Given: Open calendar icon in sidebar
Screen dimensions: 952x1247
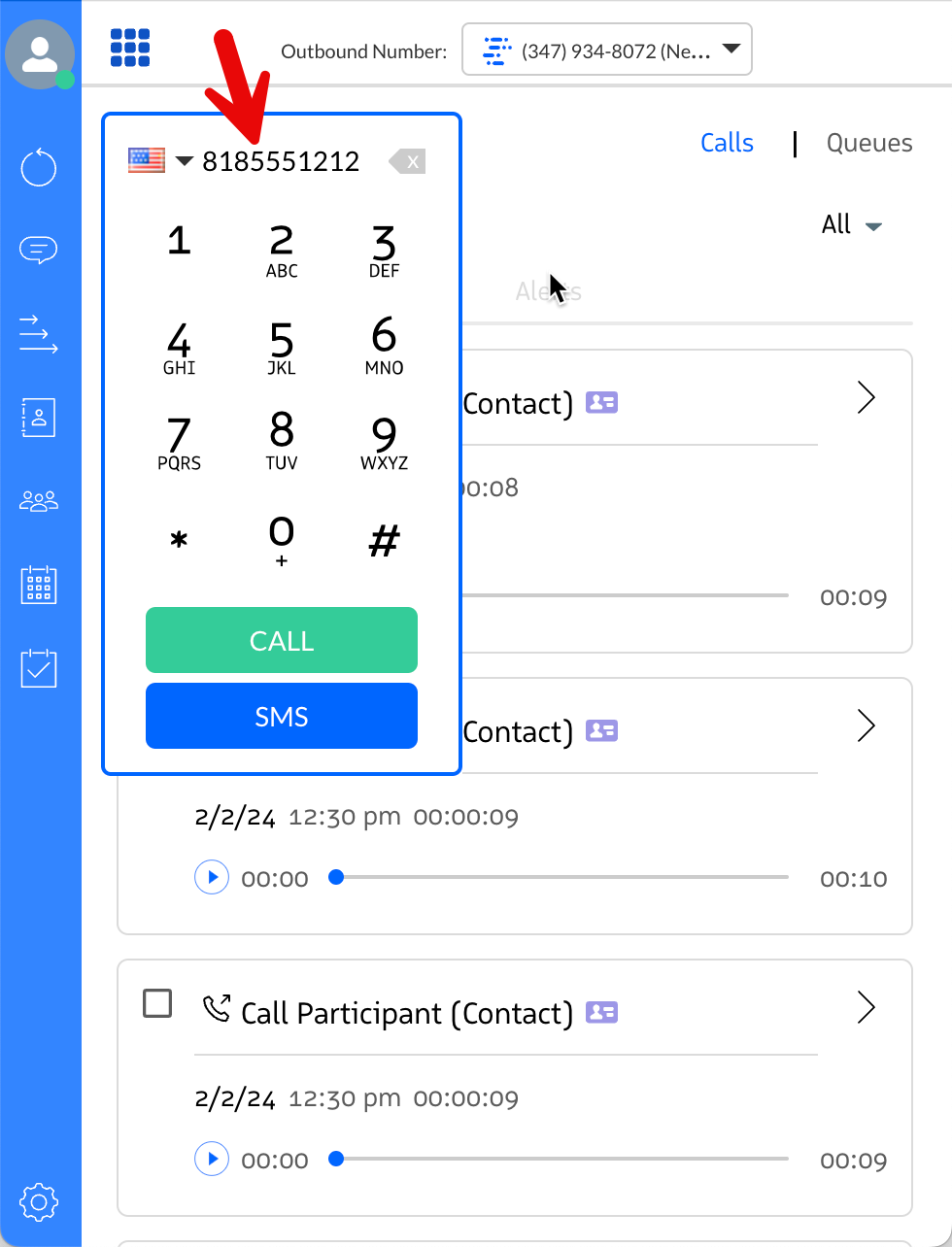Looking at the screenshot, I should (x=39, y=586).
